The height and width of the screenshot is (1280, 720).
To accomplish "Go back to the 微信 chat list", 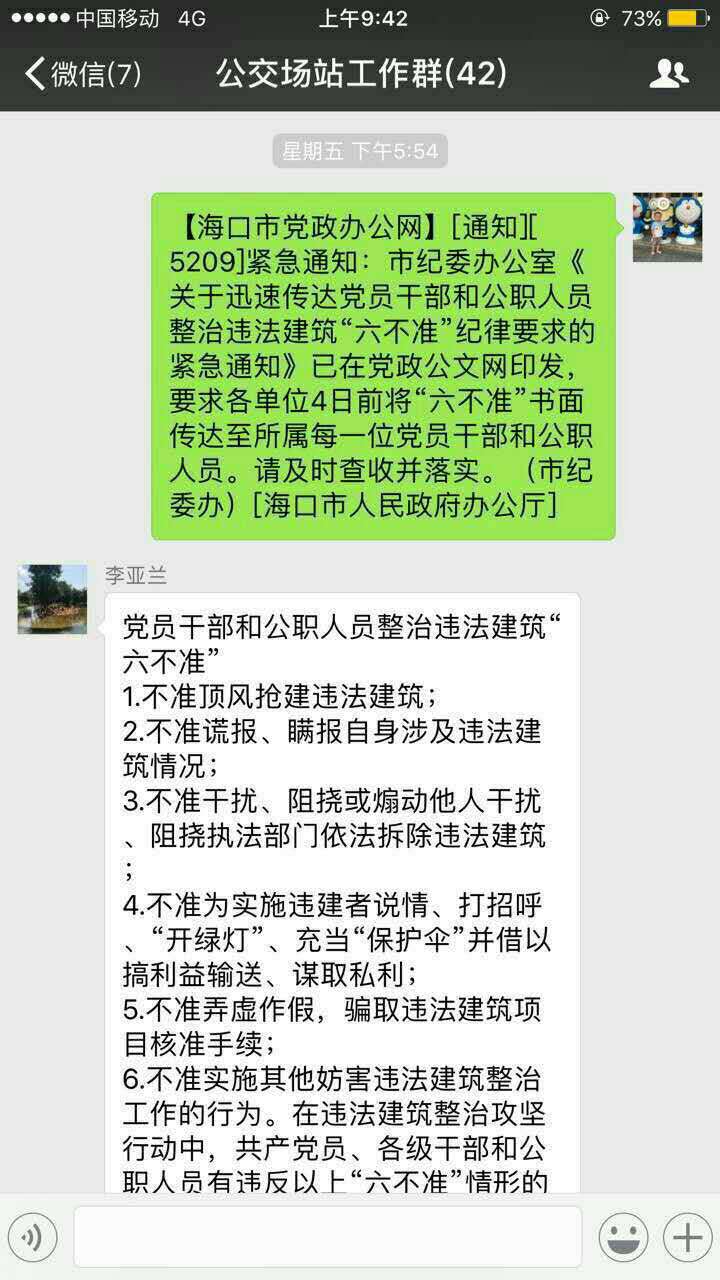I will click(82, 73).
